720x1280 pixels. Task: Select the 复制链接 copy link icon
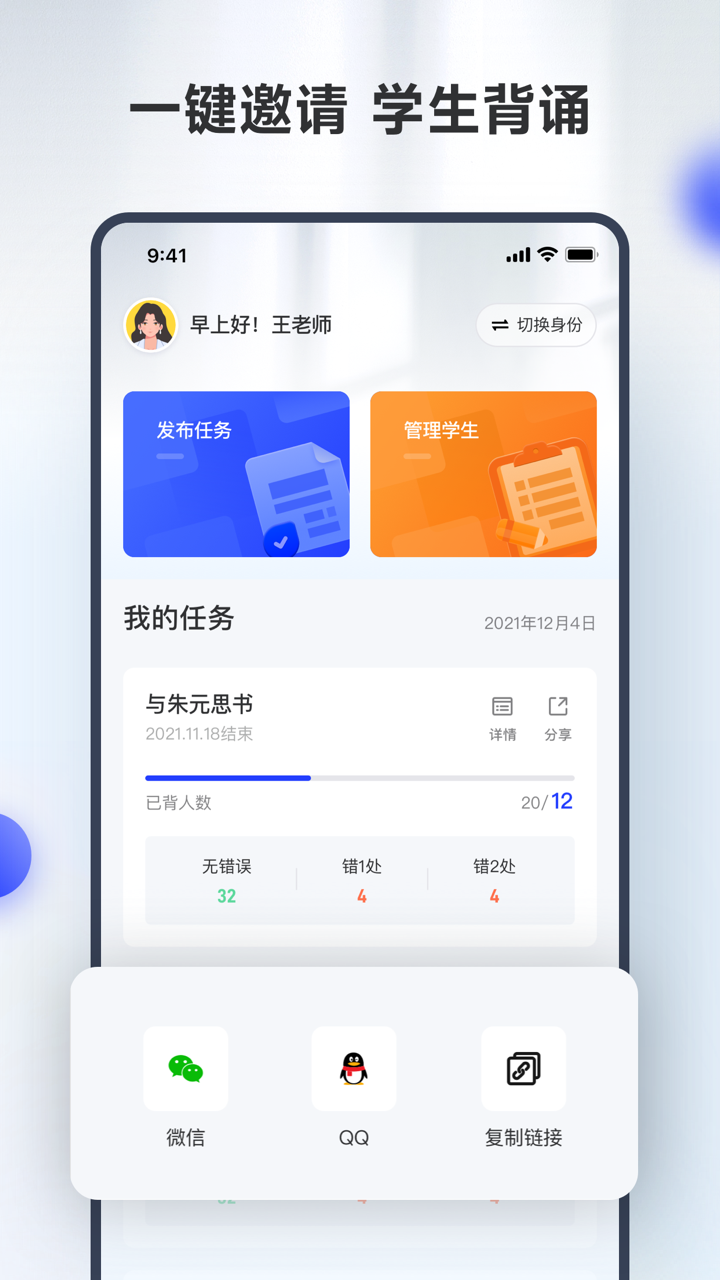click(521, 1068)
